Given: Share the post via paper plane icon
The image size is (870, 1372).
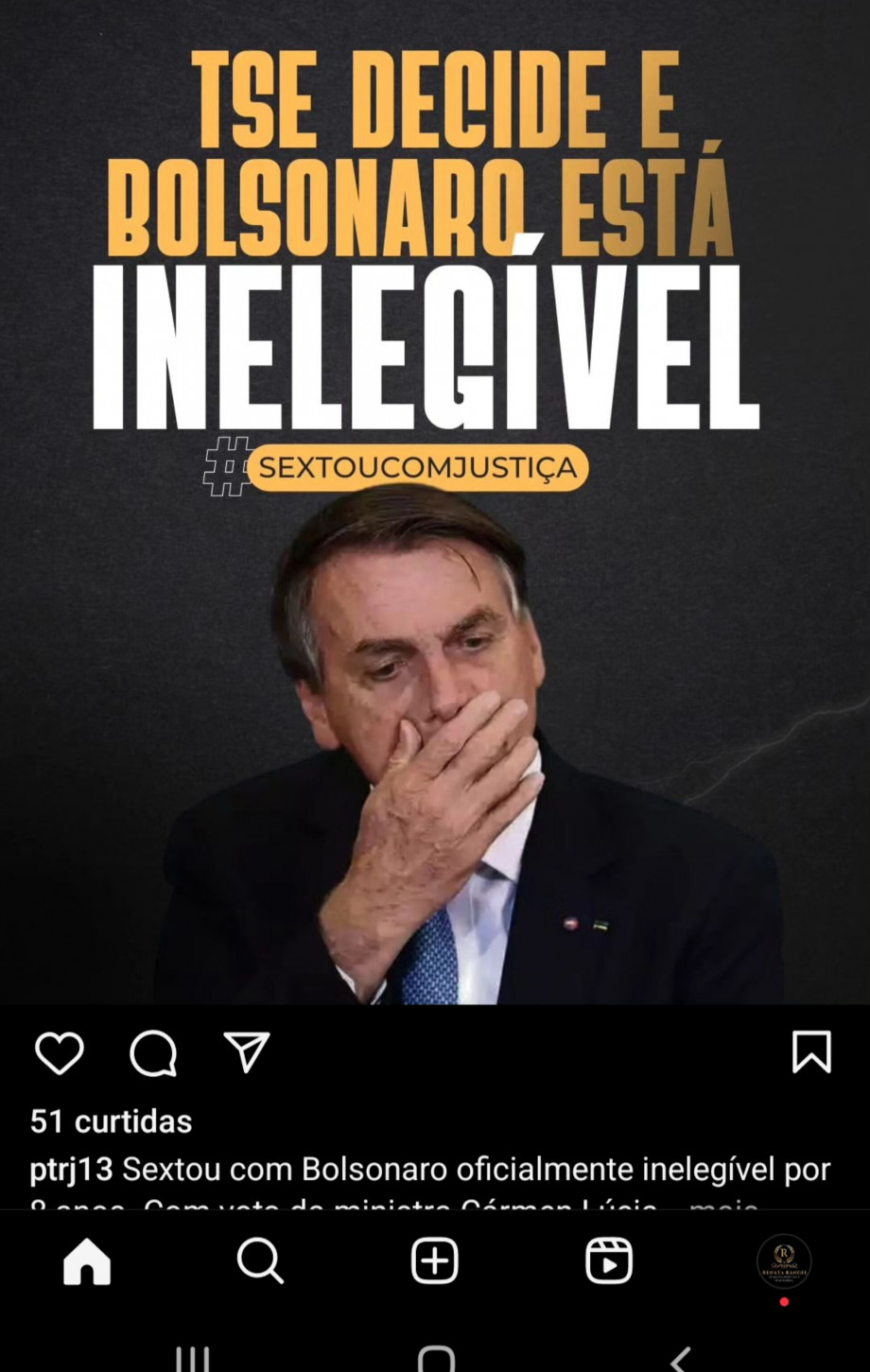Looking at the screenshot, I should point(247,1052).
